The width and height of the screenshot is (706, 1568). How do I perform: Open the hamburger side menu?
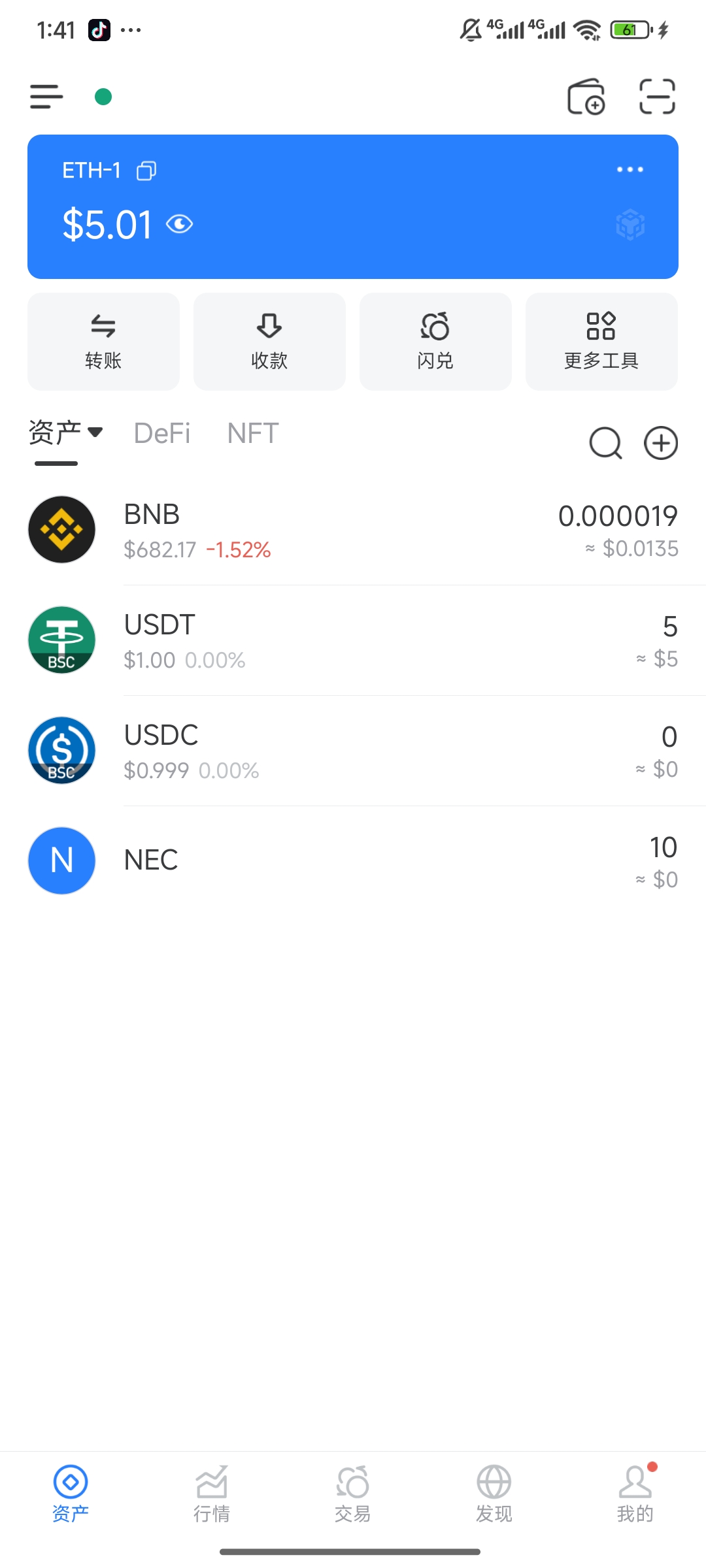pos(46,97)
